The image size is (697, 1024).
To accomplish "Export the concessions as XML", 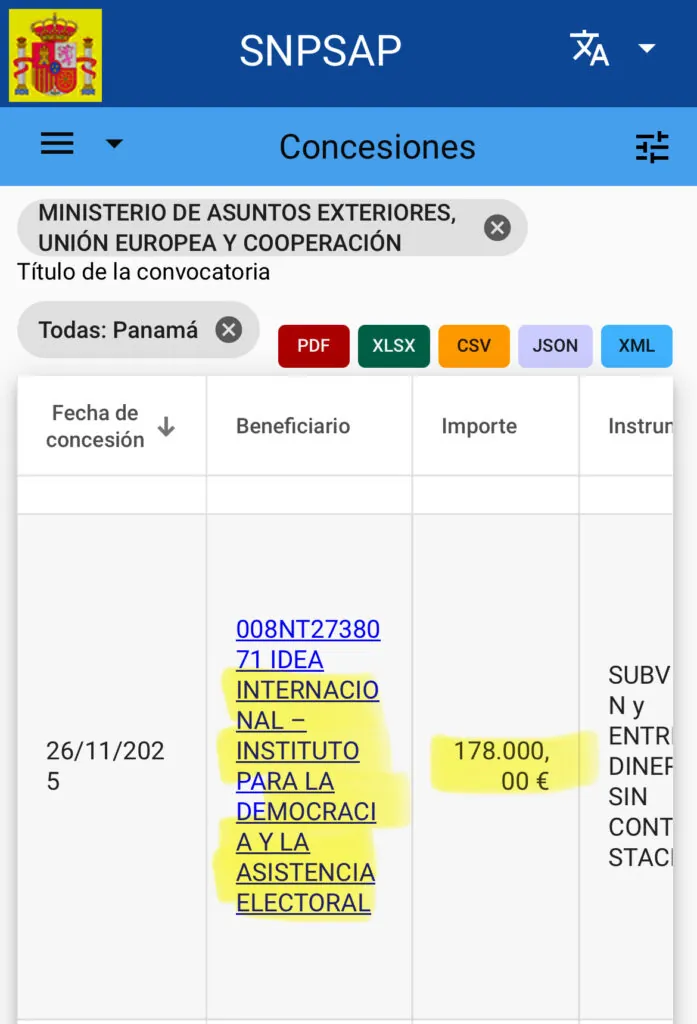I will tap(636, 346).
